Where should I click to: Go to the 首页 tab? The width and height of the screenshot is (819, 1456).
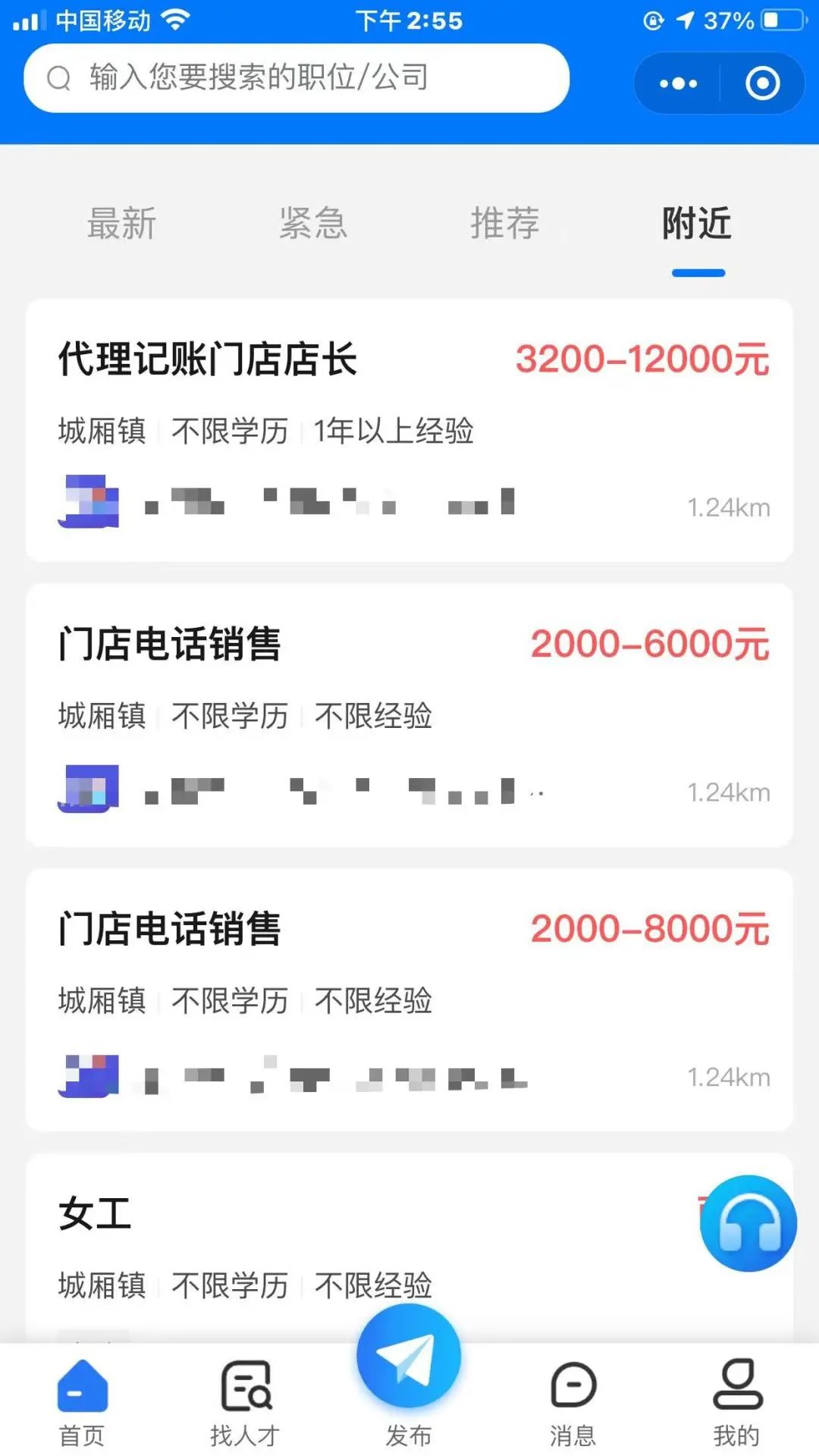click(x=82, y=1403)
